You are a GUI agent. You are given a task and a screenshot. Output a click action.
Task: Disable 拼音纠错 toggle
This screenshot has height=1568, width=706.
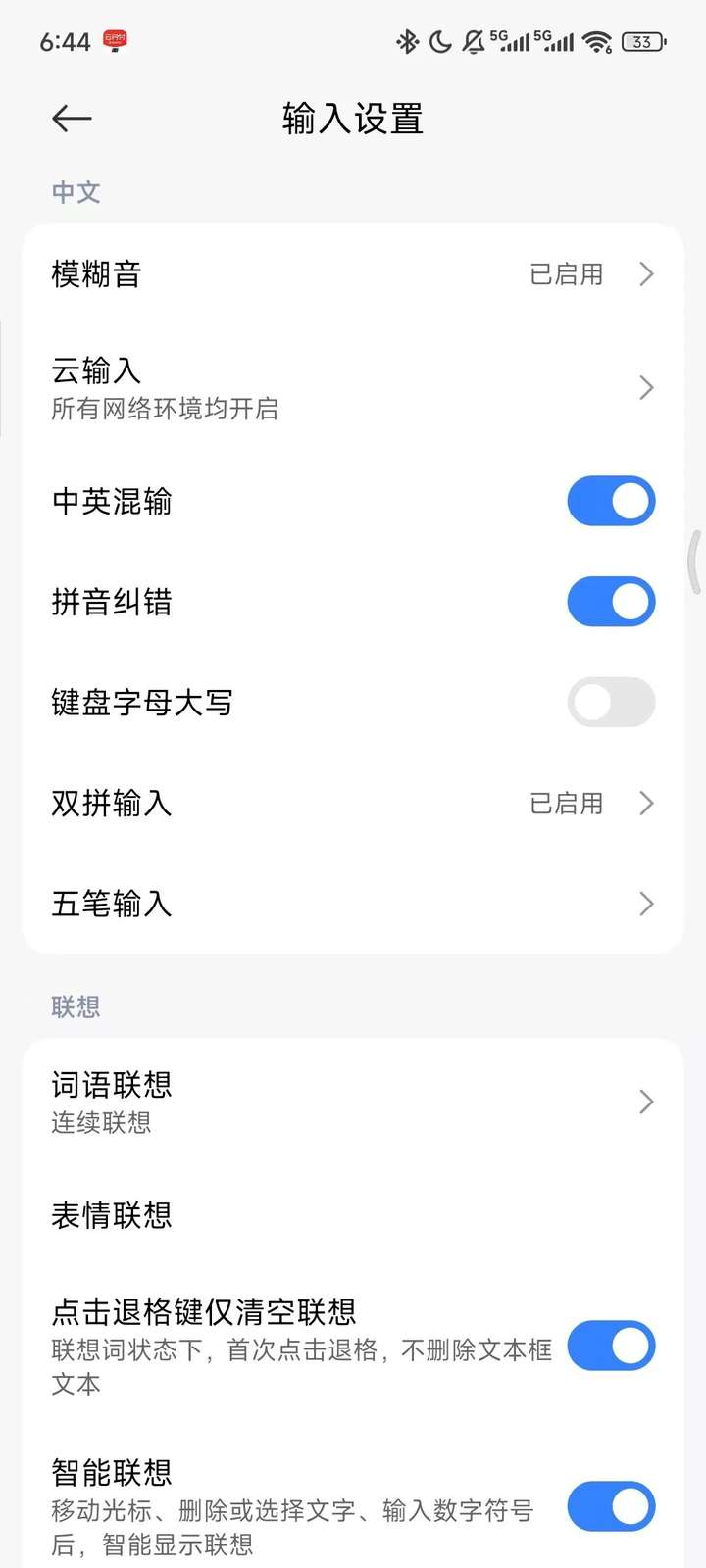click(610, 602)
